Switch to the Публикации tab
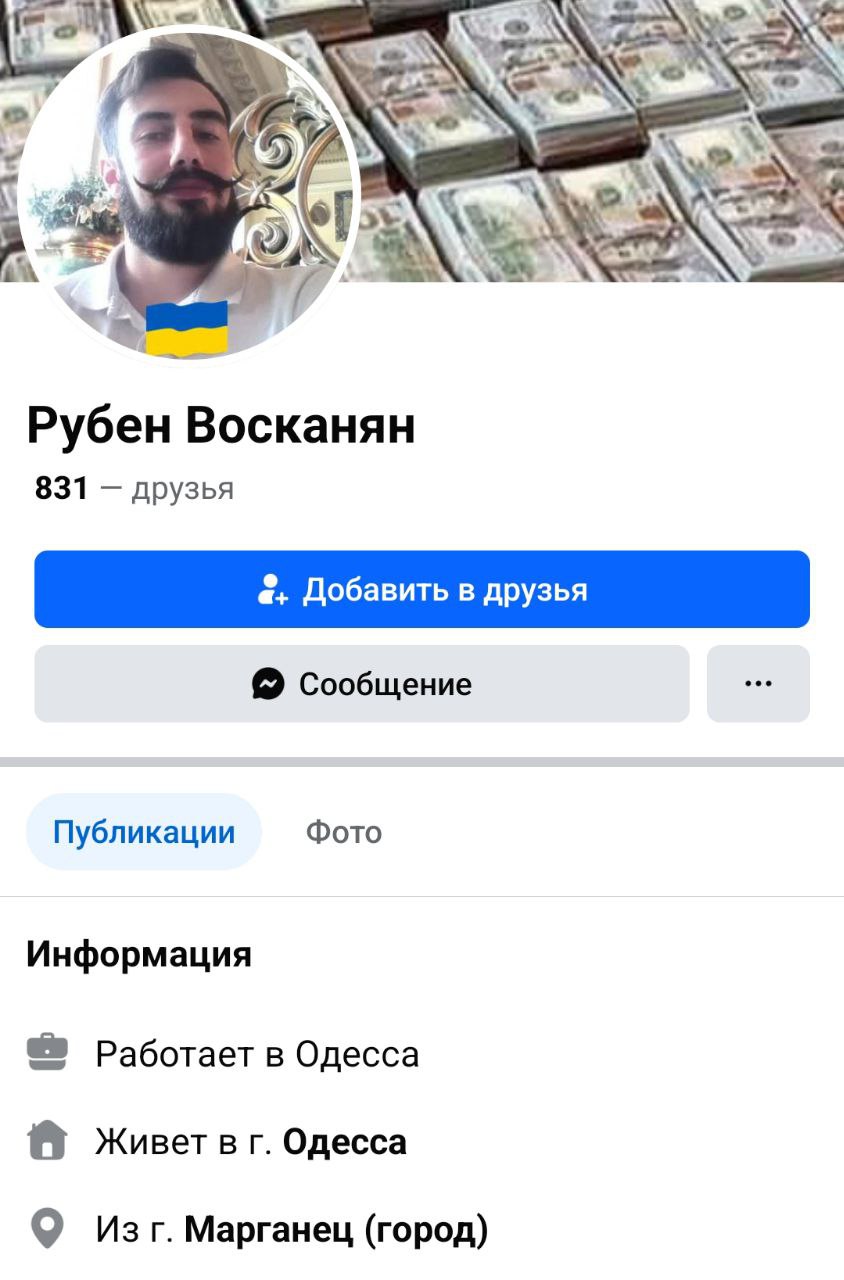844x1280 pixels. (x=144, y=832)
